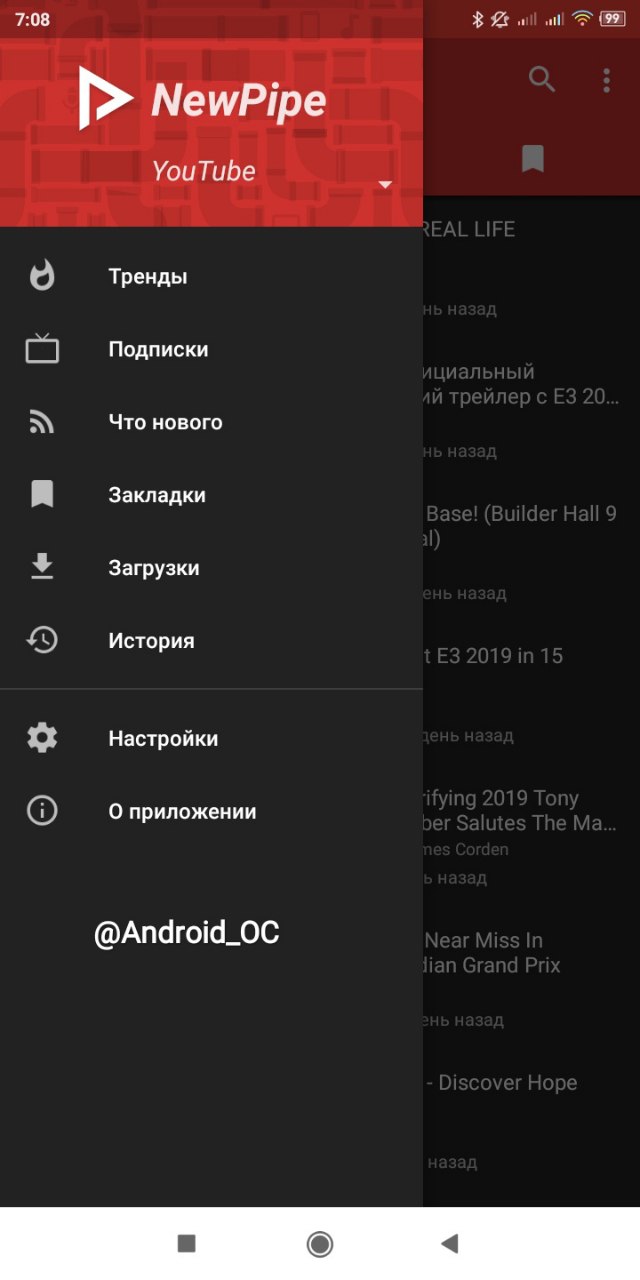Open Тренды in the drawer
This screenshot has height=1280, width=640.
[x=147, y=277]
